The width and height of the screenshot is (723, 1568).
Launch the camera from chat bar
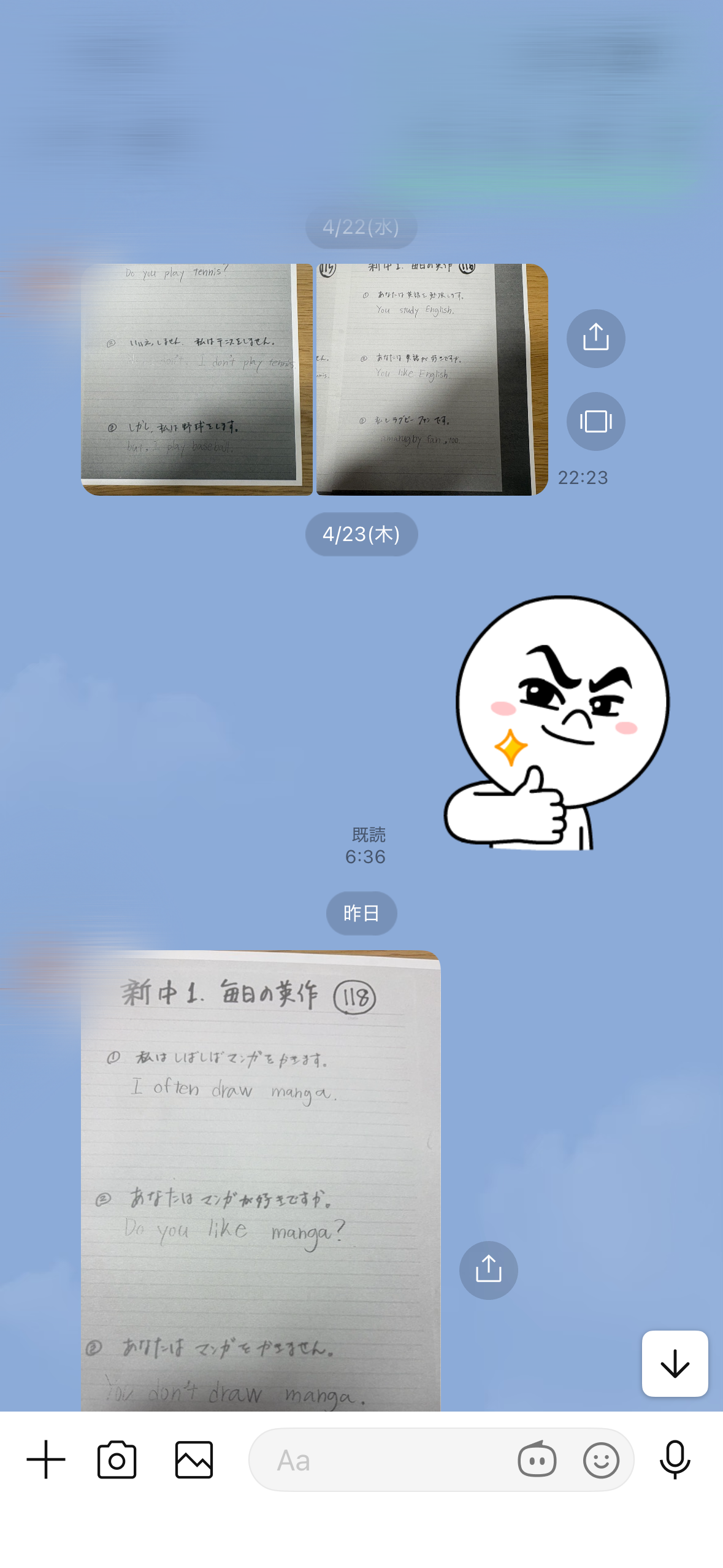click(117, 1460)
